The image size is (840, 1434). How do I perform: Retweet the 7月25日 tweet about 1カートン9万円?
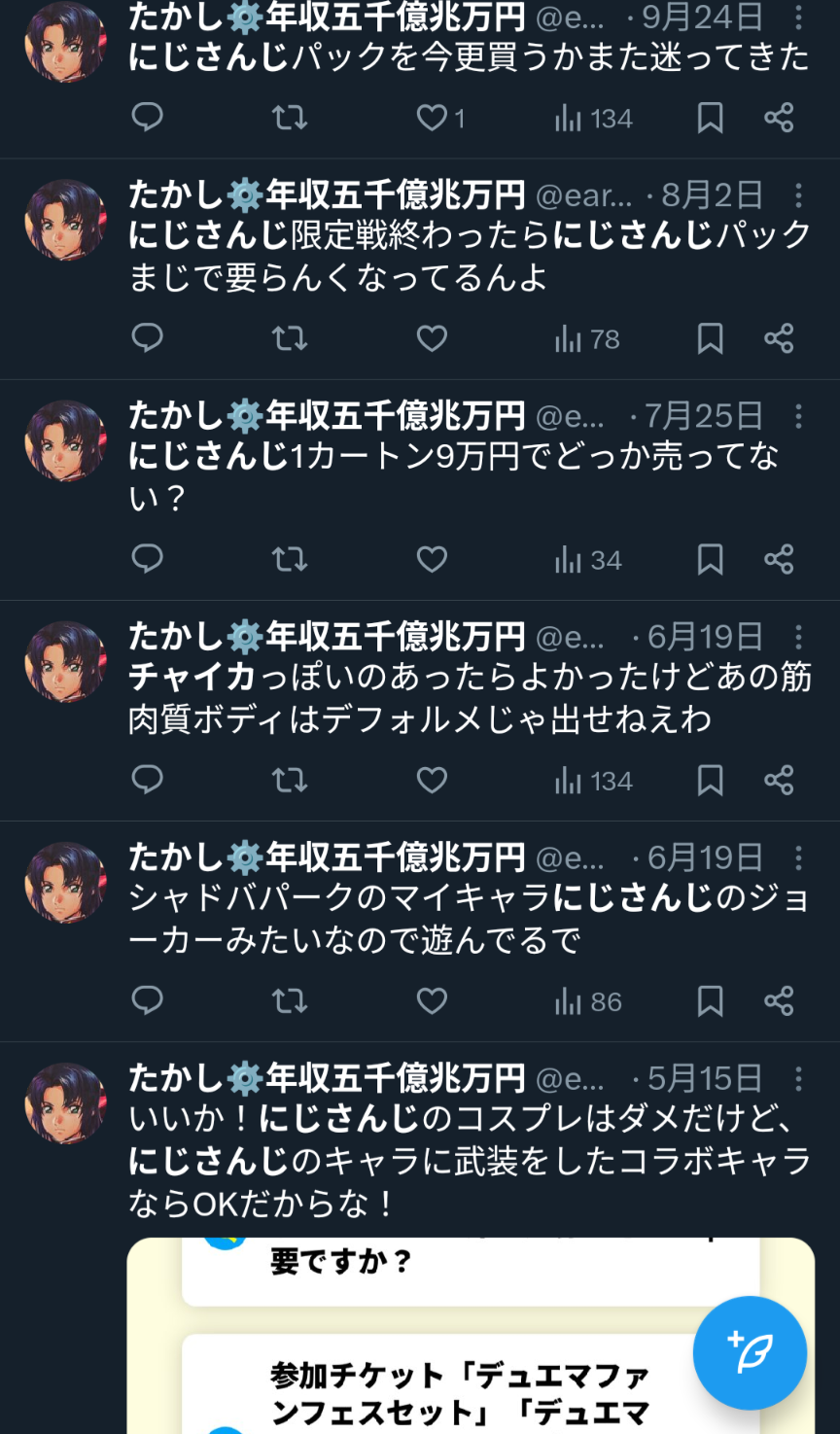pos(289,559)
